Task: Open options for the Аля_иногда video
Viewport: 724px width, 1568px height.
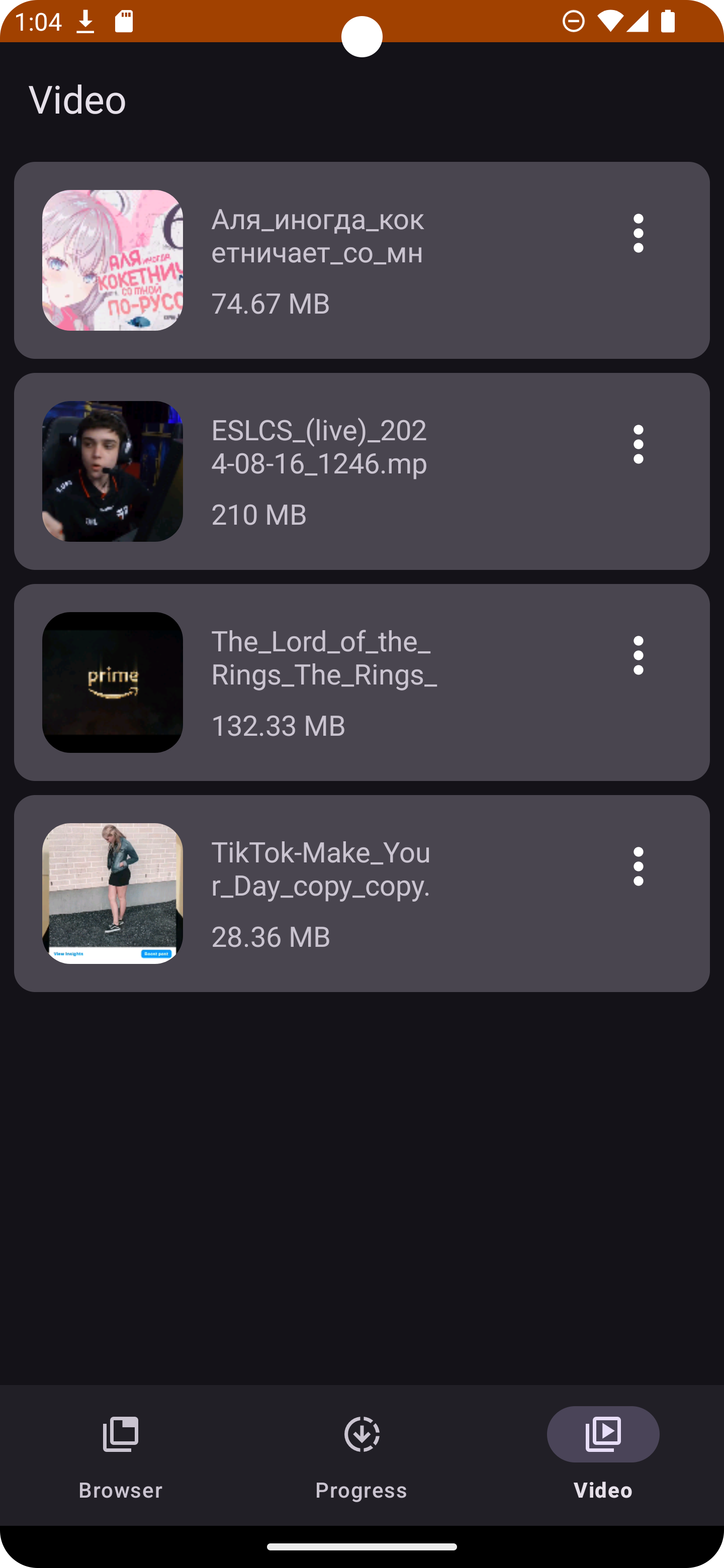Action: [638, 233]
